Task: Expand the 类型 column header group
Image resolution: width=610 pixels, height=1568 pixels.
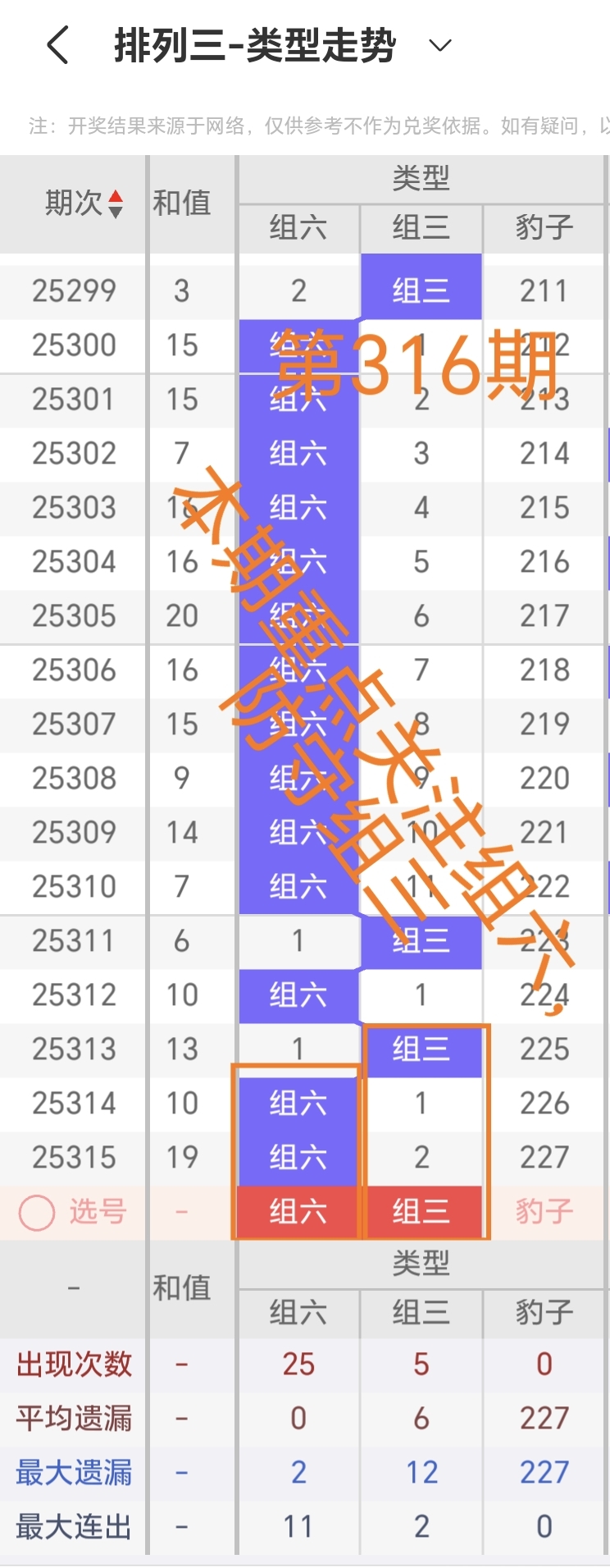Action: coord(421,177)
